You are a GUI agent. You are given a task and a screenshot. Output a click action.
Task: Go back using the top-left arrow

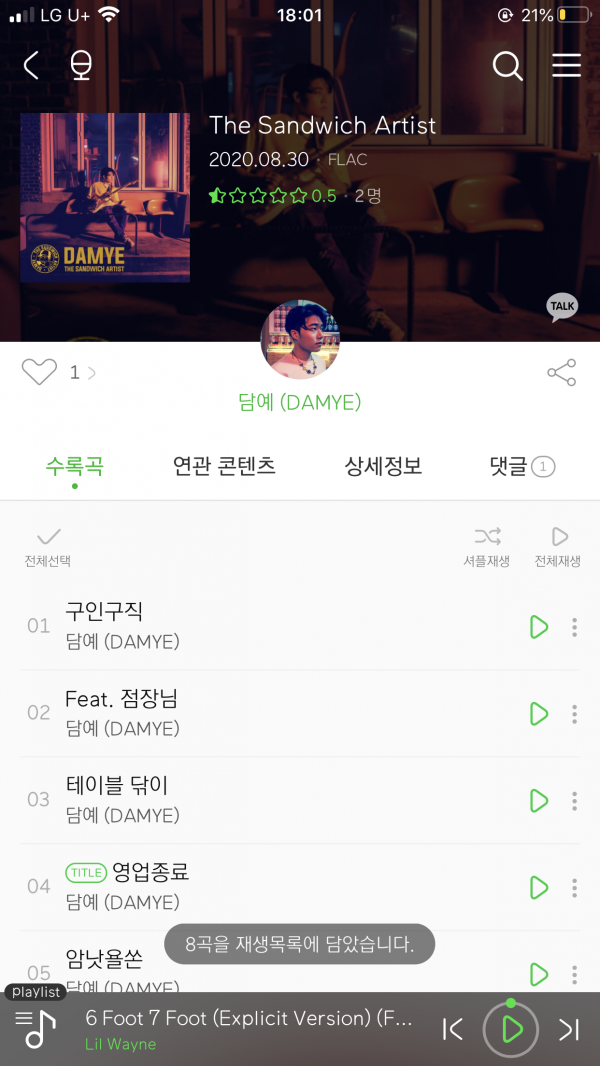tap(31, 66)
